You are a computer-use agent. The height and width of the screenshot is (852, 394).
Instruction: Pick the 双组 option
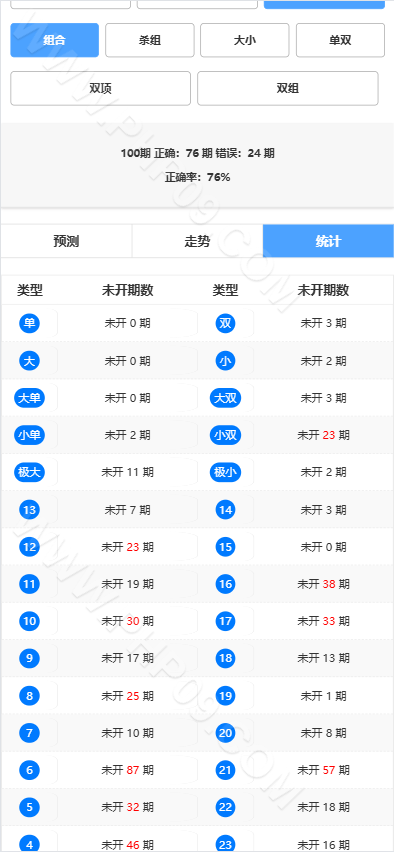(287, 89)
